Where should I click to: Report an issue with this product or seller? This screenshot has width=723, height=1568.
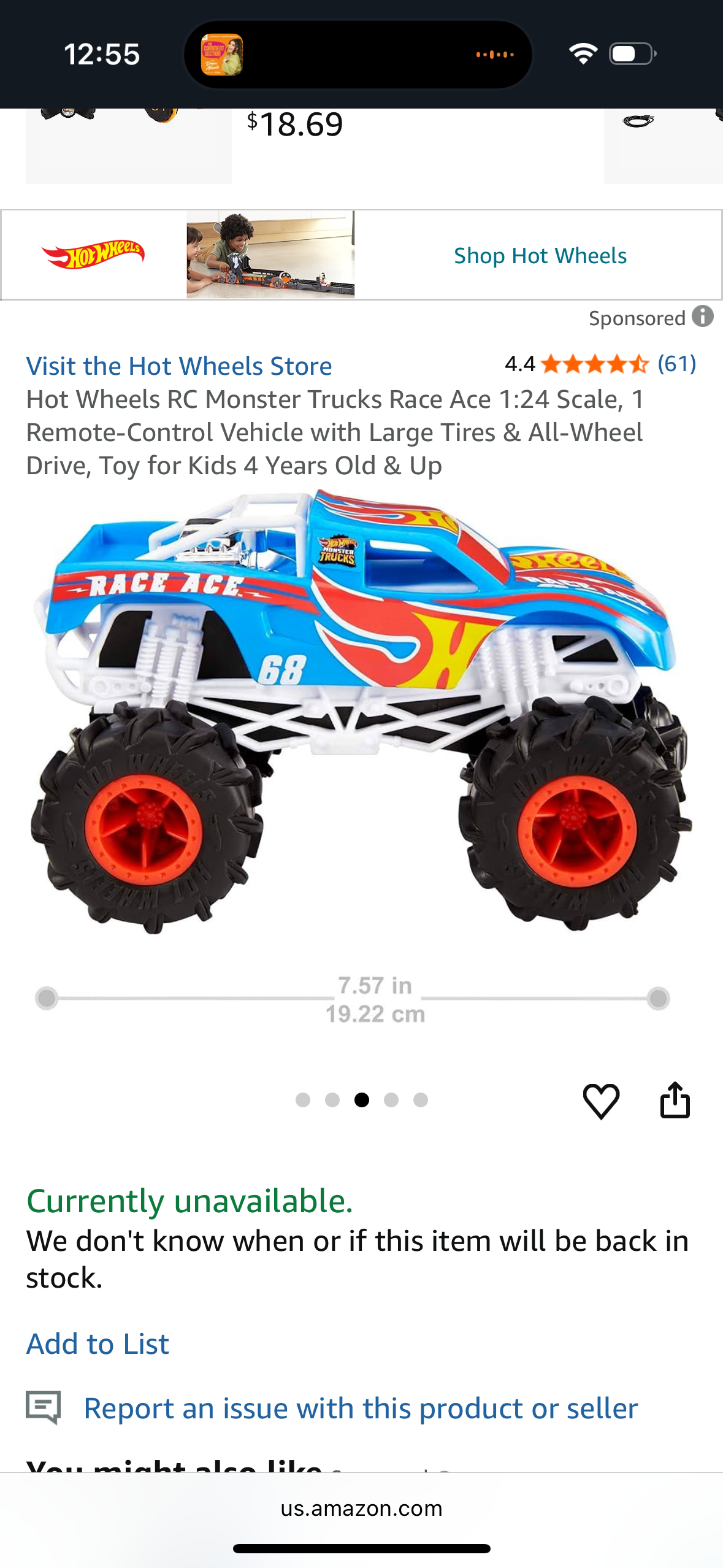coord(361,1409)
